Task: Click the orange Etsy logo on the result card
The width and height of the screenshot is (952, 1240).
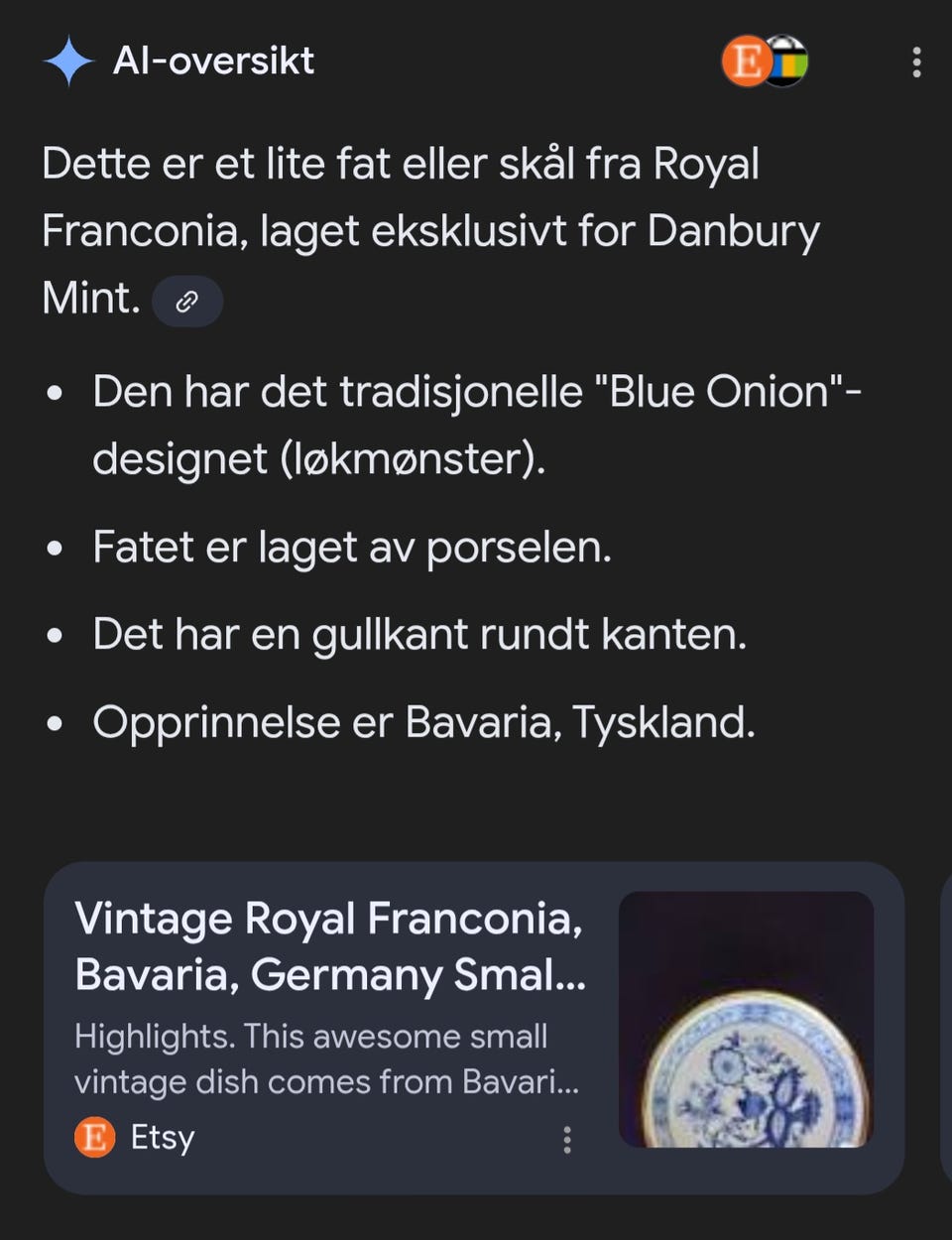Action: pyautogui.click(x=95, y=1138)
